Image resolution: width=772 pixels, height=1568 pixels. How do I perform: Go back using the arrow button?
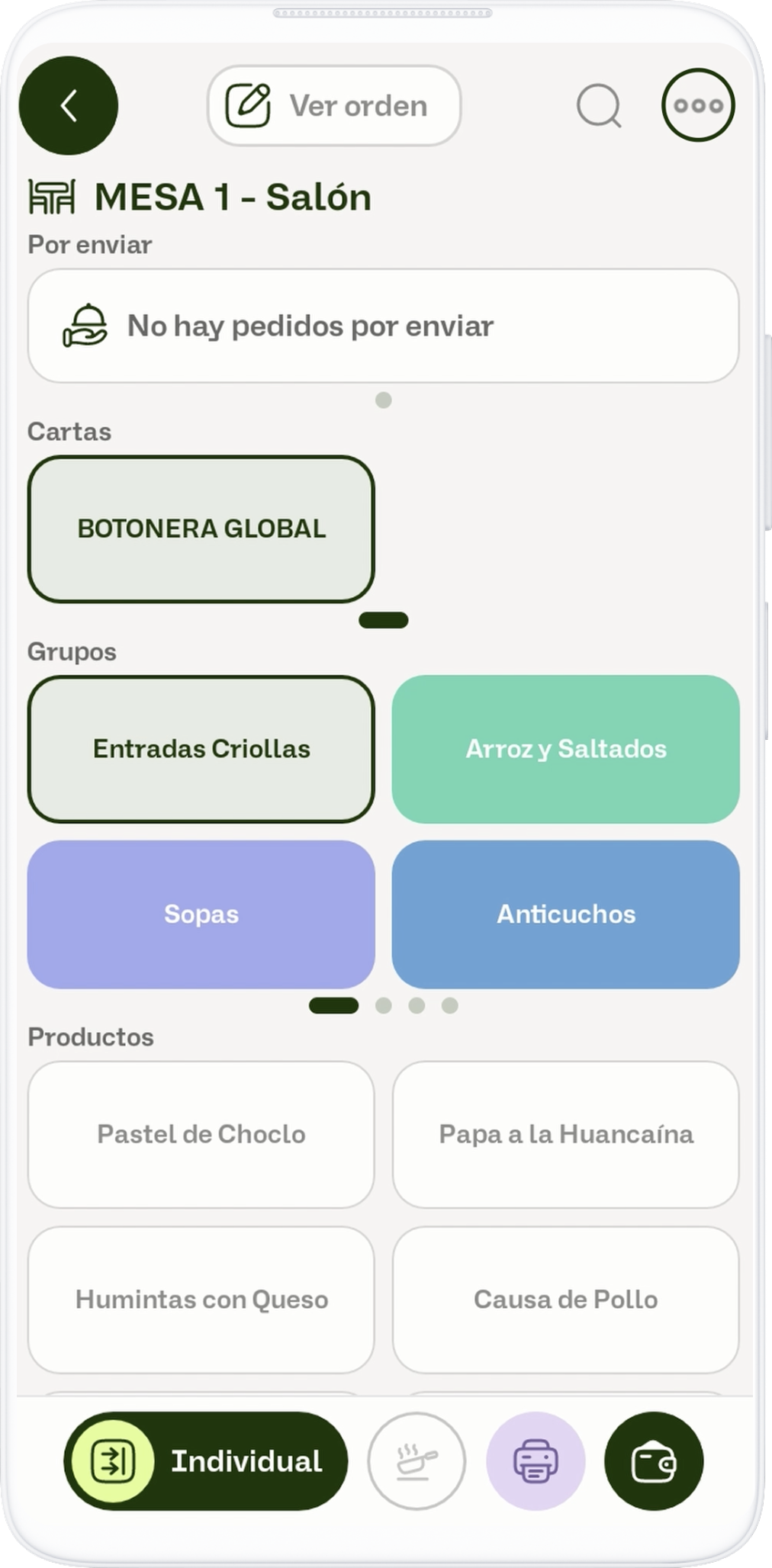point(69,105)
